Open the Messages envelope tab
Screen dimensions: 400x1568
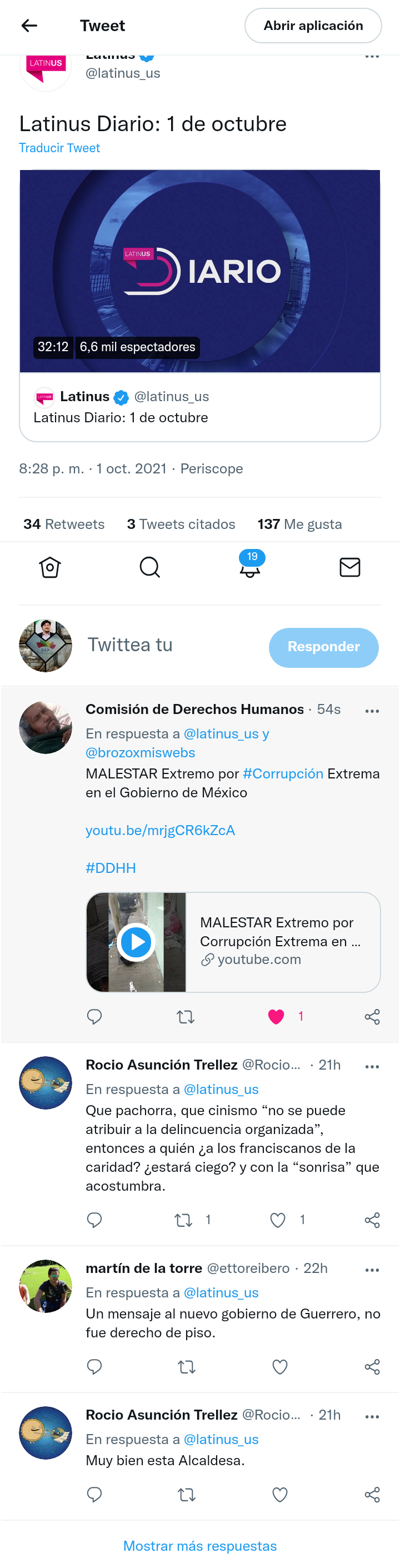pos(349,567)
